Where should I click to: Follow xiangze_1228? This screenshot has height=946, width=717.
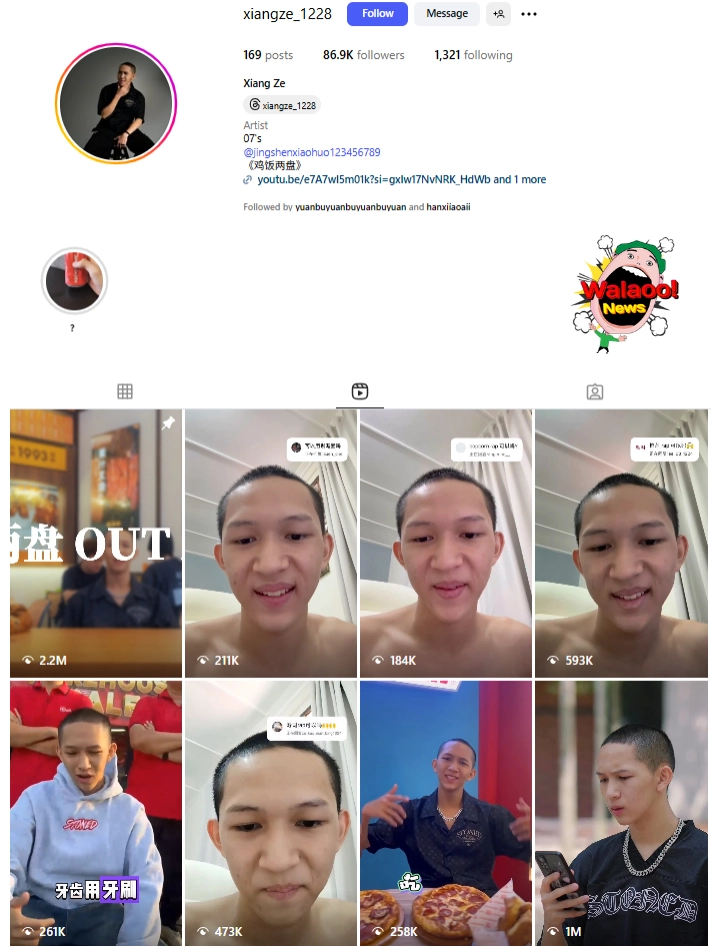point(377,14)
